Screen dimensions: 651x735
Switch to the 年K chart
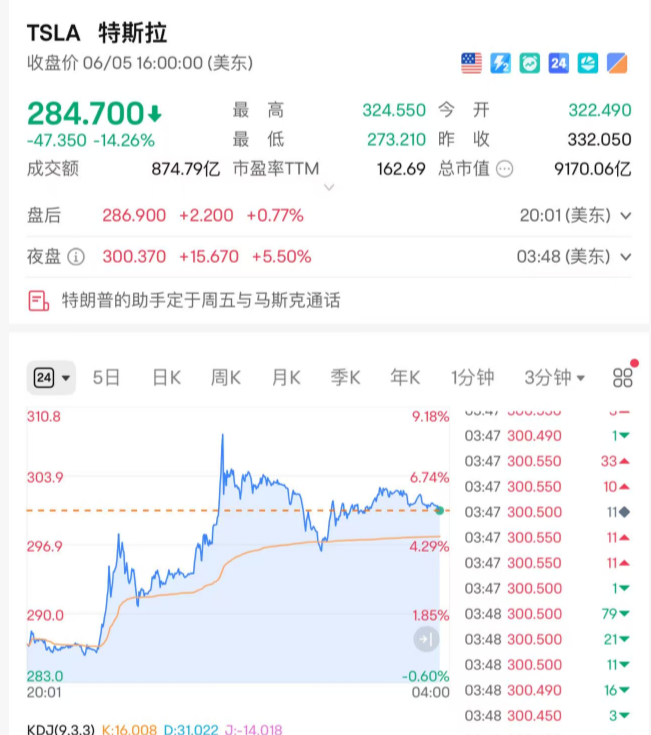pyautogui.click(x=405, y=378)
